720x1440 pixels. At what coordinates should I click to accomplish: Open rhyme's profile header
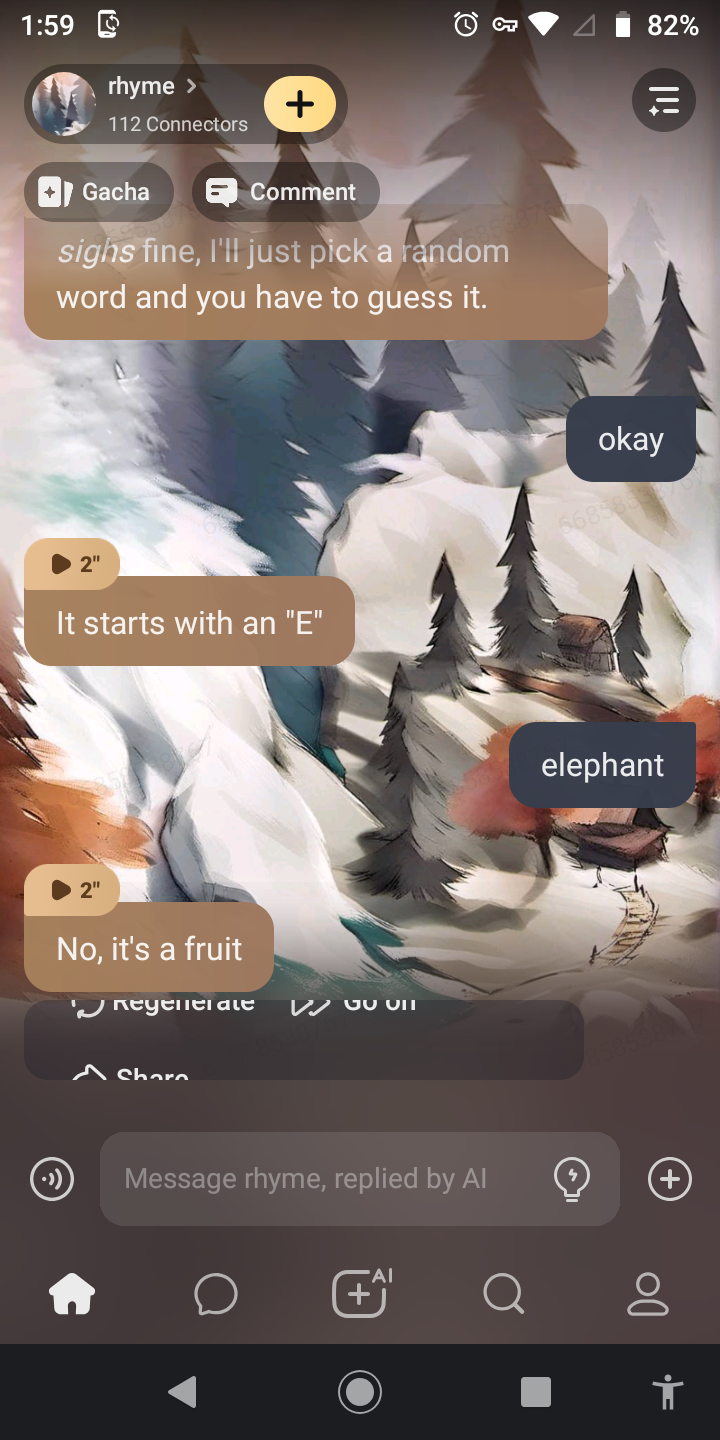coord(150,104)
